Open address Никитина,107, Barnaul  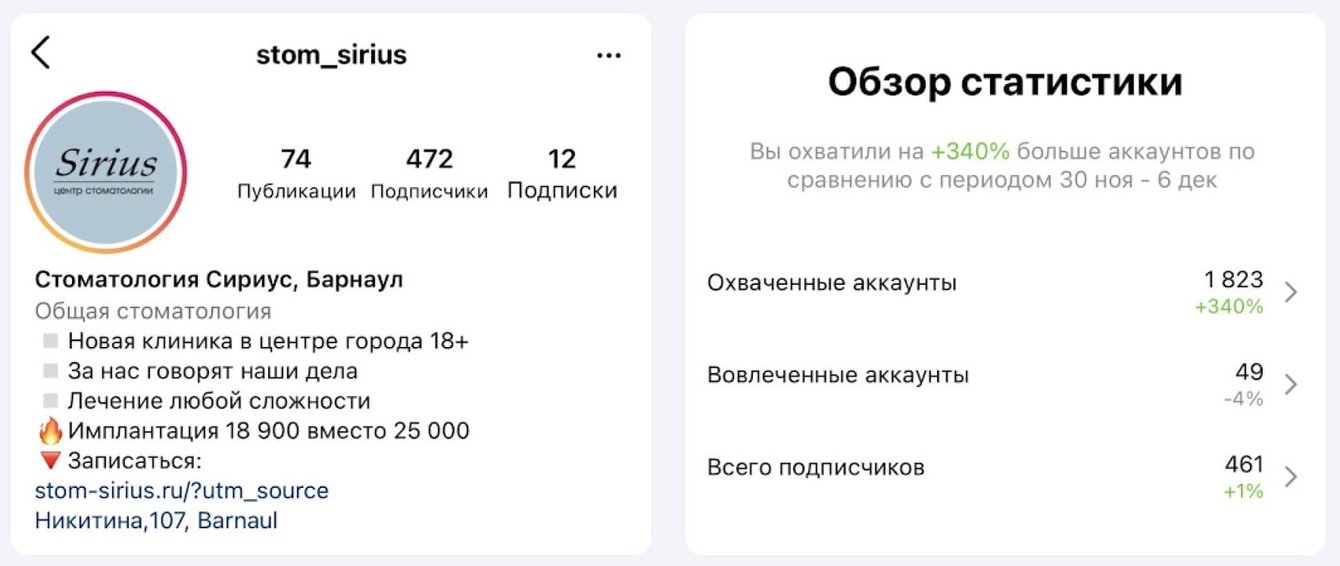(x=156, y=521)
